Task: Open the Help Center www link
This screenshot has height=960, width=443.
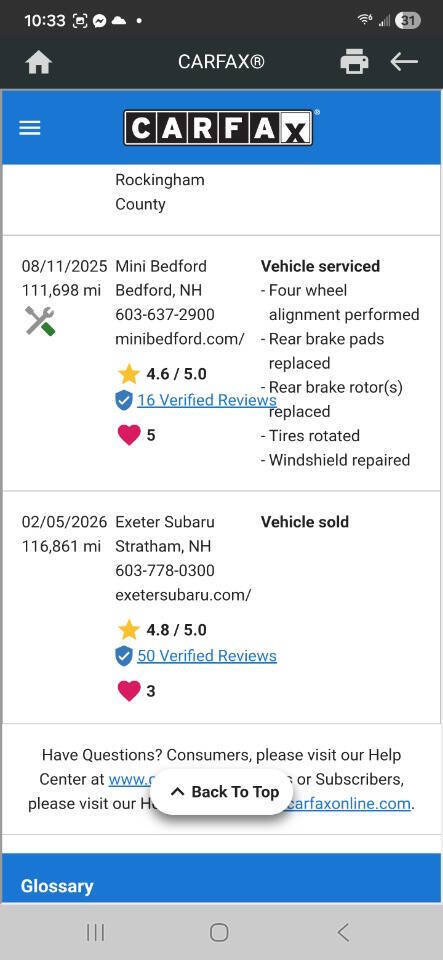Action: pos(130,779)
